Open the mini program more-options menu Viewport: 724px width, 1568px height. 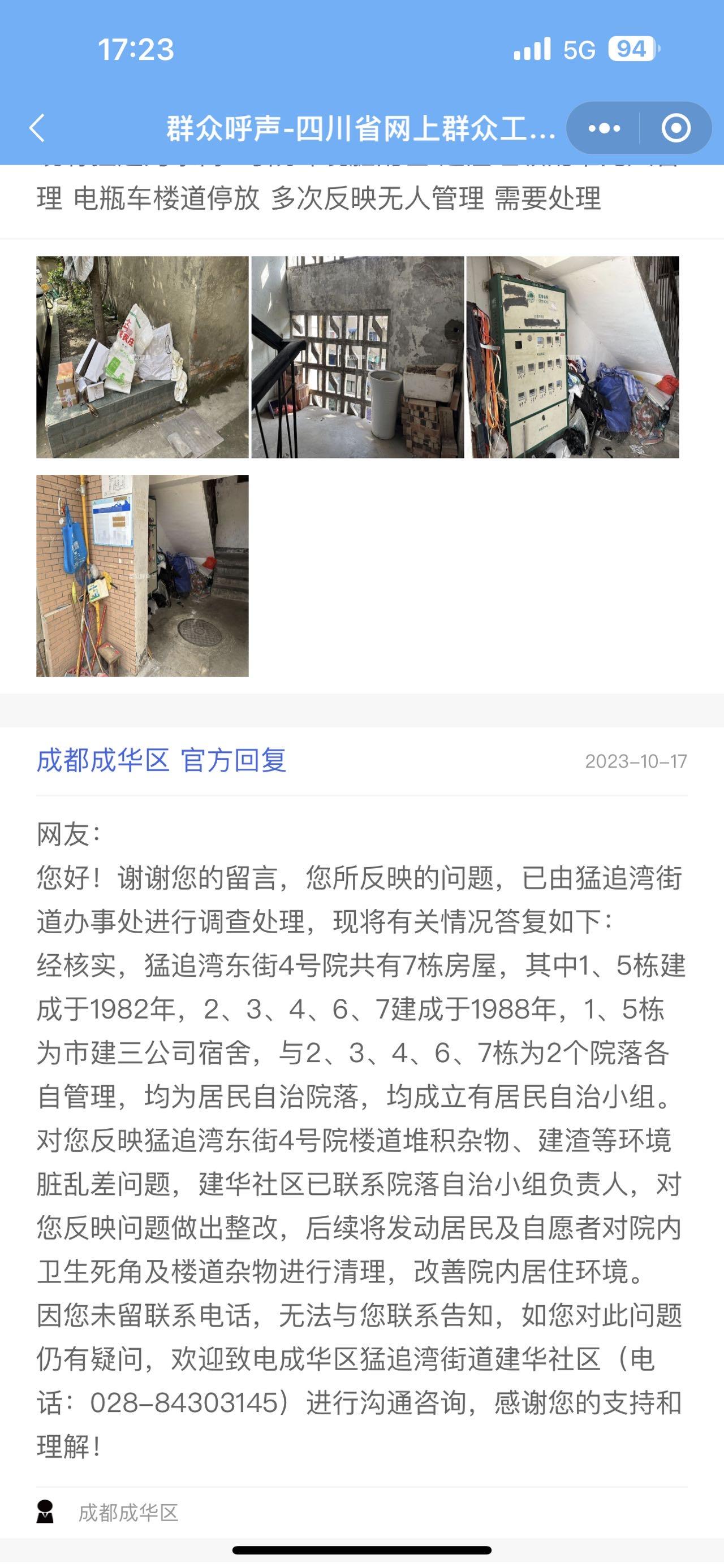click(604, 128)
